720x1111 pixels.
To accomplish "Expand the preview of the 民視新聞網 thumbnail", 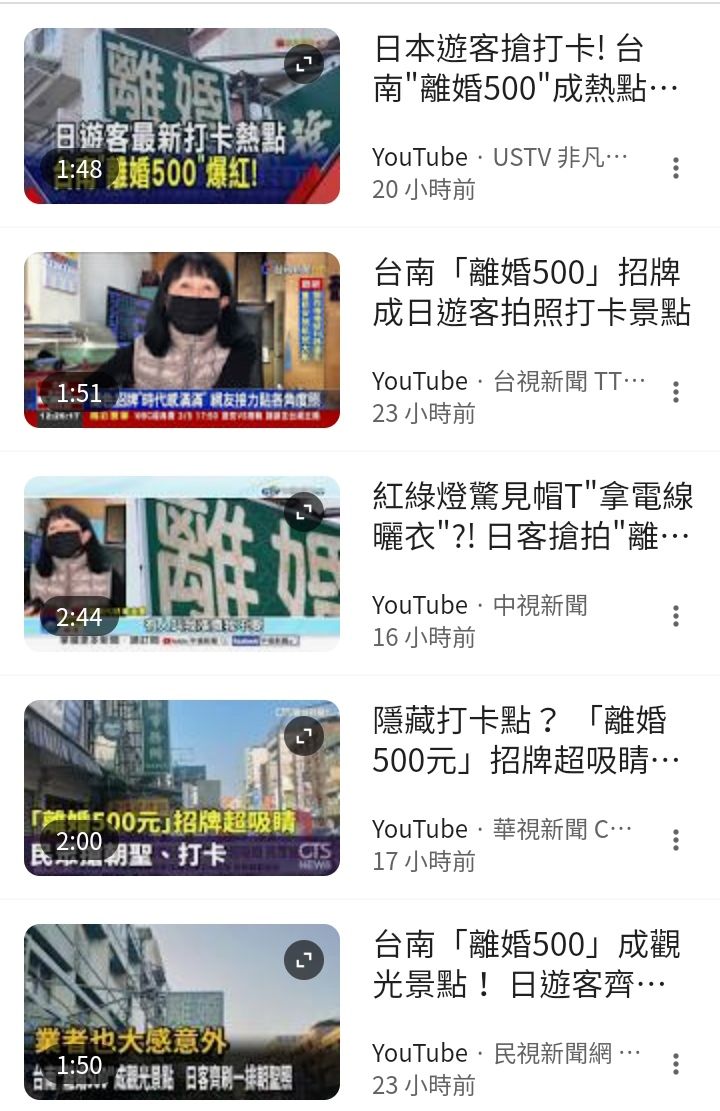I will (304, 961).
